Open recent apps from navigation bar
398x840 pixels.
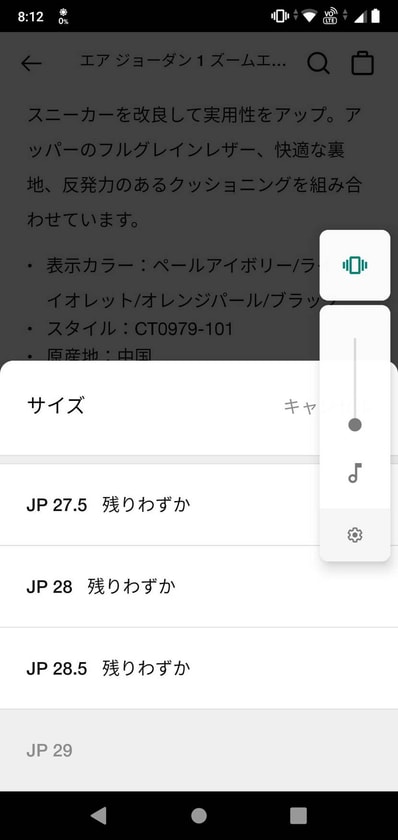(298, 815)
